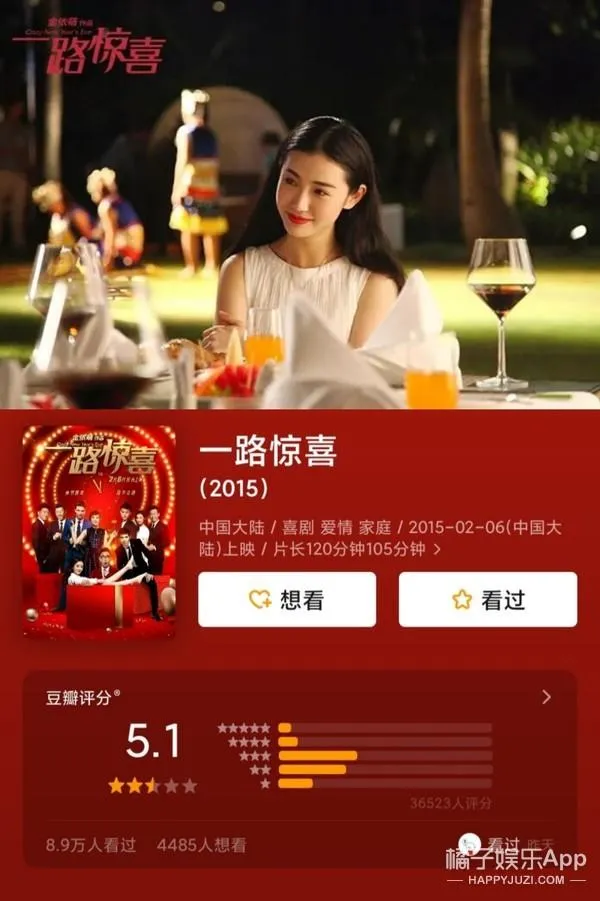600x901 pixels.
Task: Open 豆瓣评分 rating details chevron
Action: pos(546,697)
